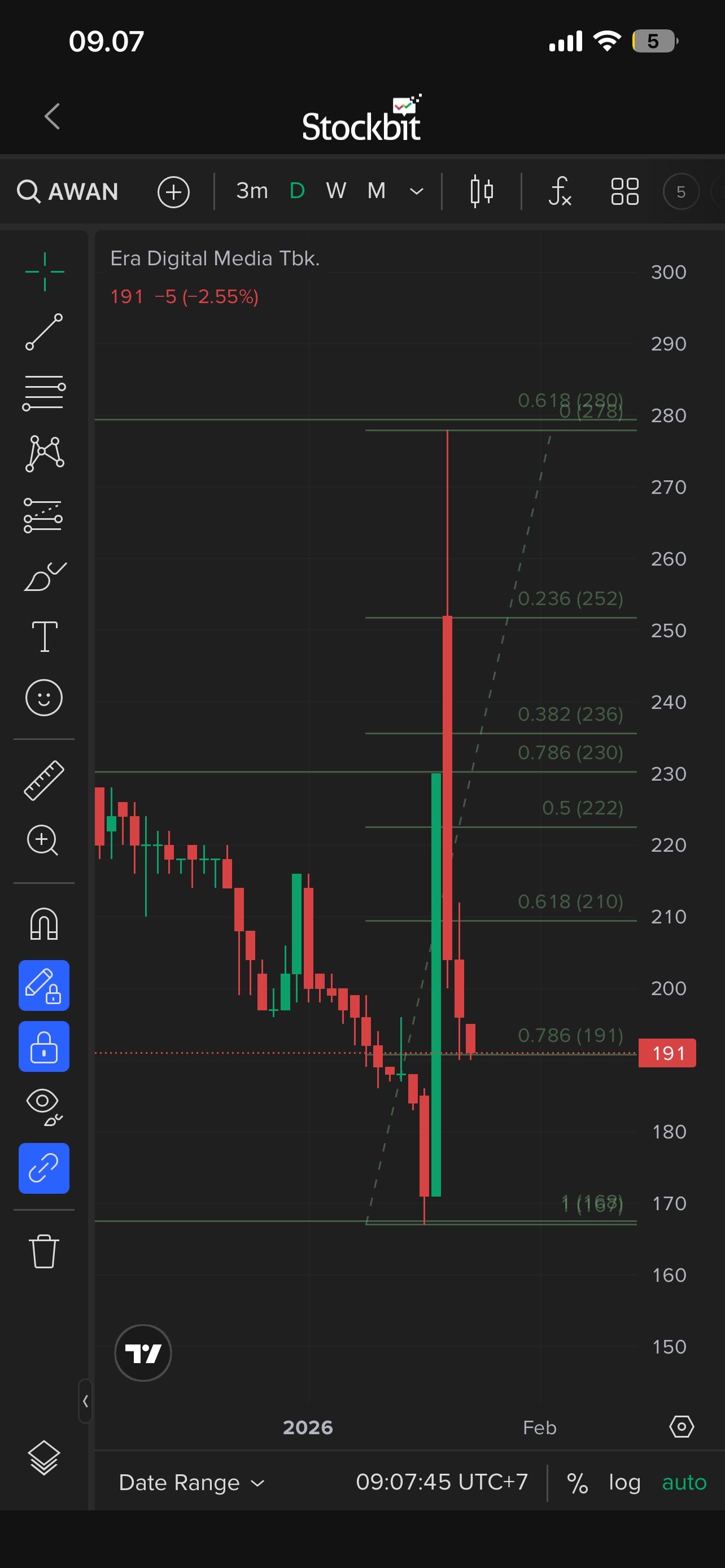This screenshot has width=725, height=1568.
Task: Open the emoji sticker tool
Action: (44, 698)
